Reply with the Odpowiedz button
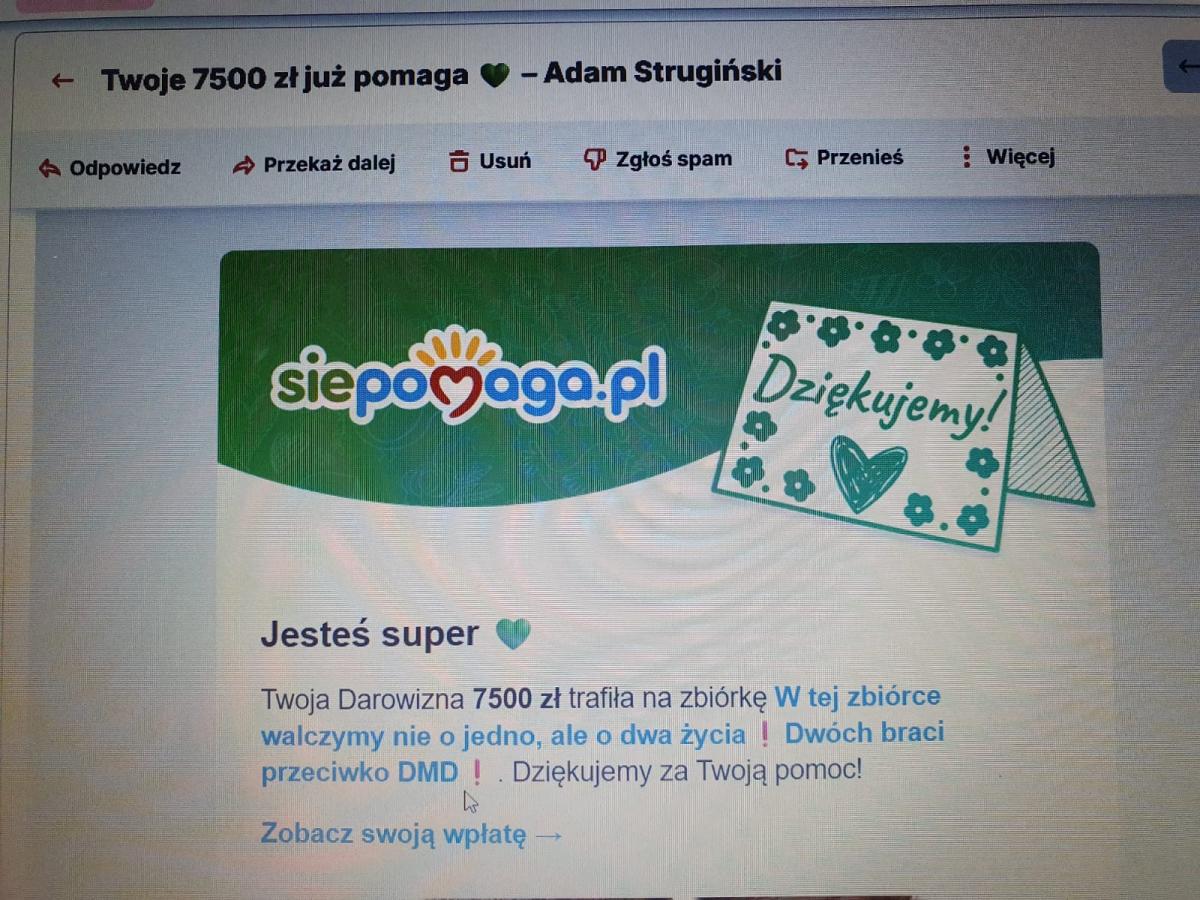 click(110, 167)
